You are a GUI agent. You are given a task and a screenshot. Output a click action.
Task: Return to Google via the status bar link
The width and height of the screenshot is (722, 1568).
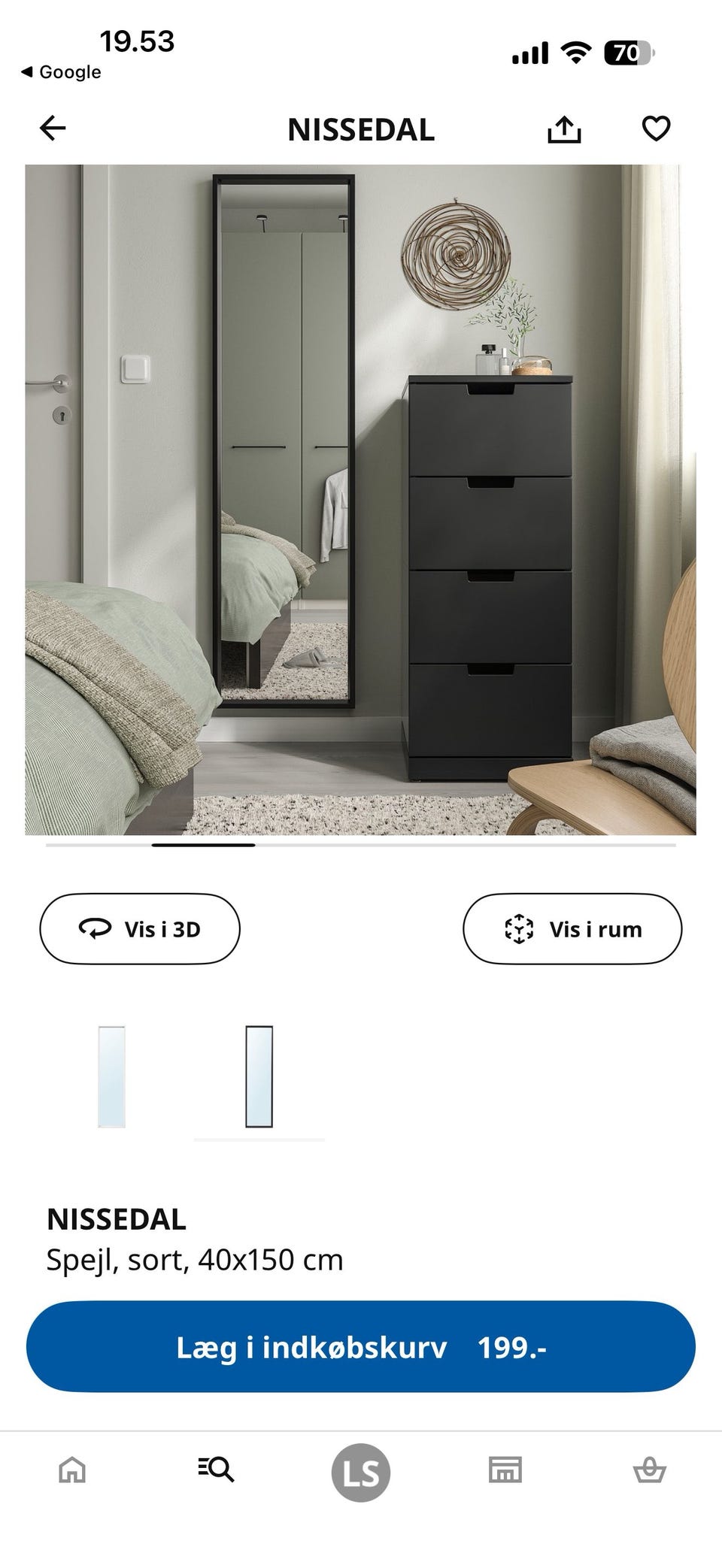click(x=60, y=72)
